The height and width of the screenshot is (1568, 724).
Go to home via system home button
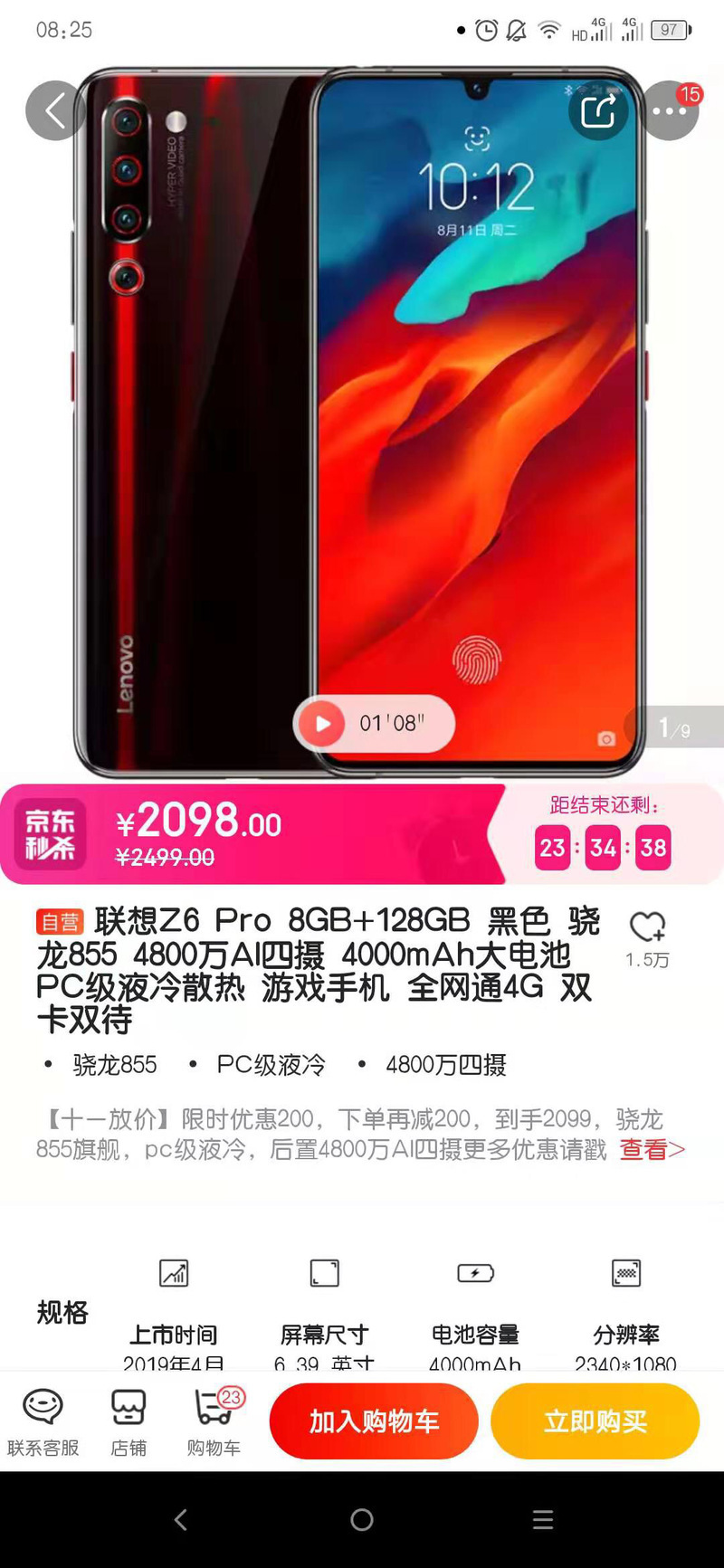pyautogui.click(x=362, y=1519)
